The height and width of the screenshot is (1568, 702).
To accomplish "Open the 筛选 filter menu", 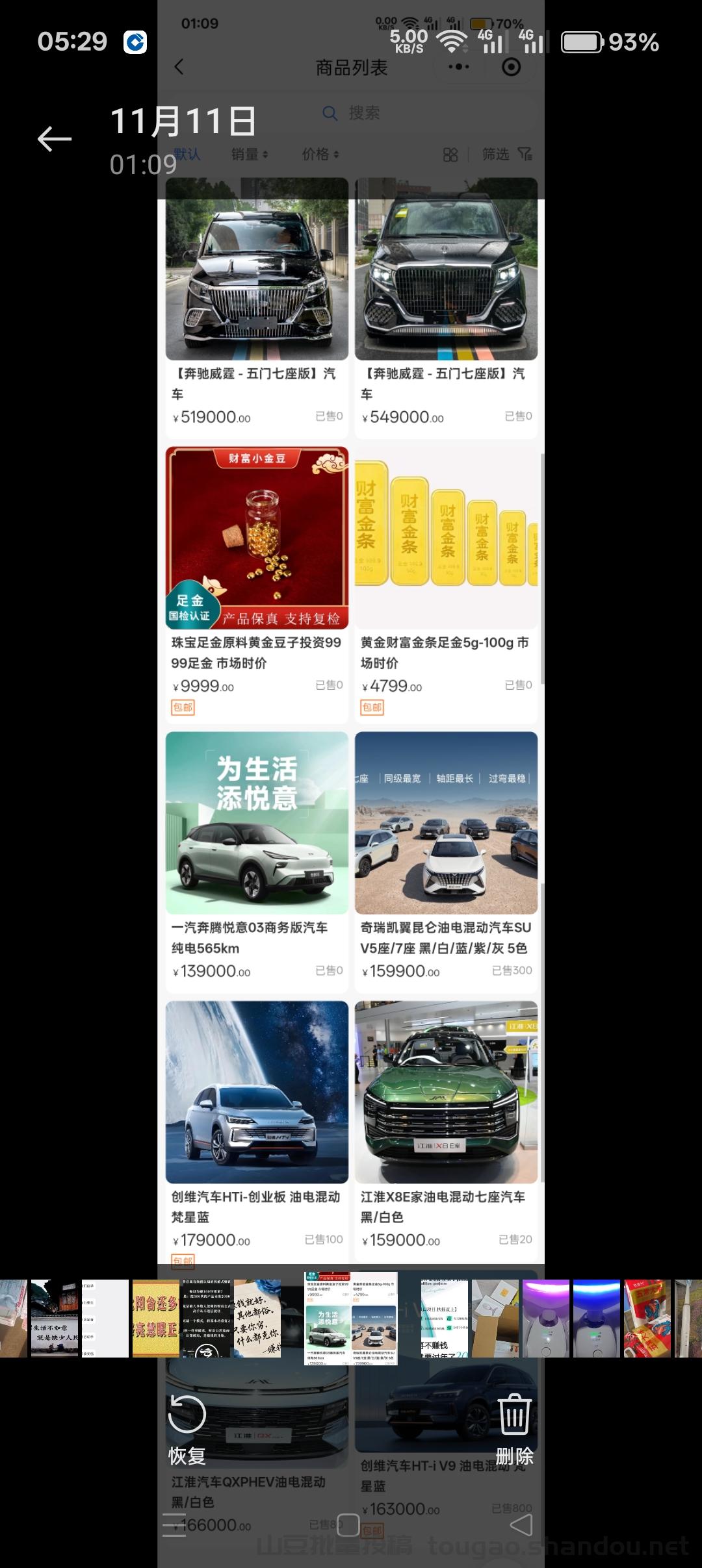I will point(496,155).
